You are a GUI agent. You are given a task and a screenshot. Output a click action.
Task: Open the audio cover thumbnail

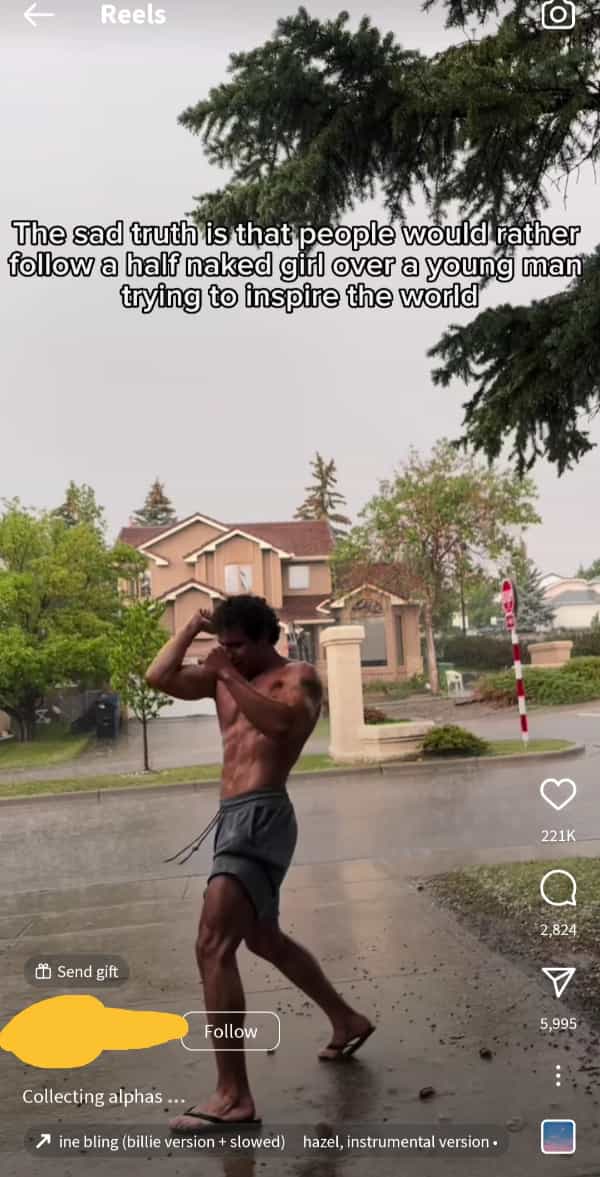point(558,1137)
